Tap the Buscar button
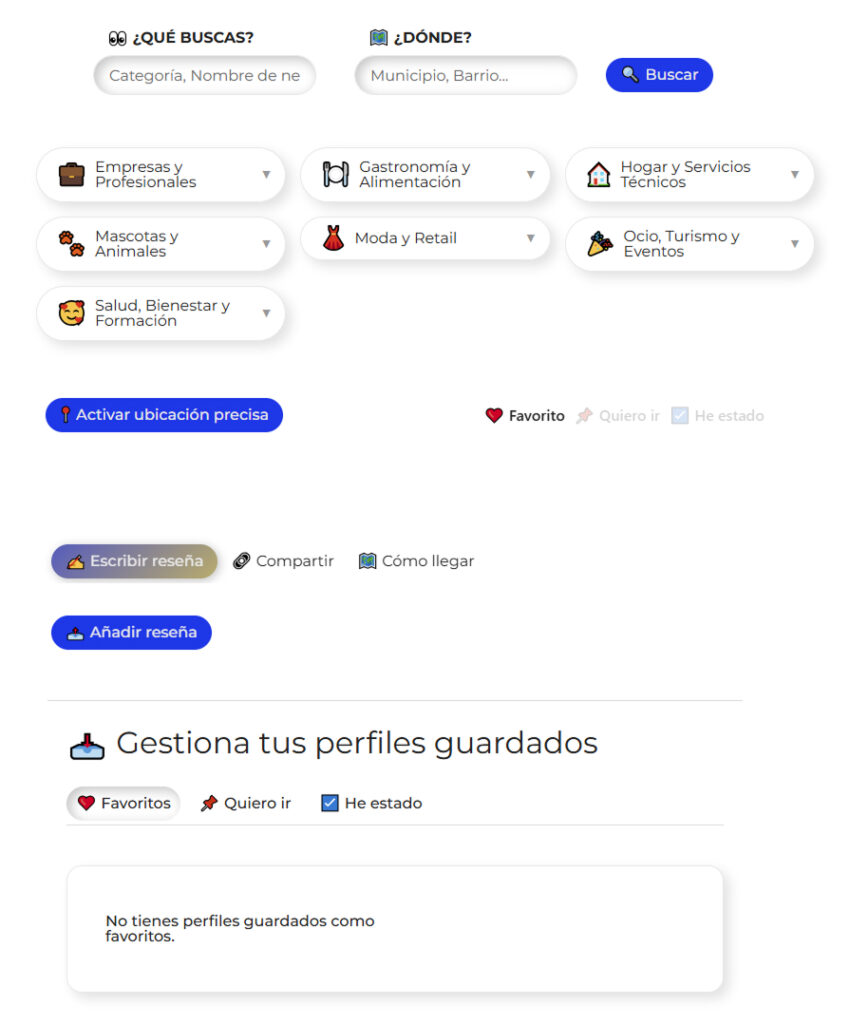Image resolution: width=850 pixels, height=1024 pixels. tap(659, 75)
